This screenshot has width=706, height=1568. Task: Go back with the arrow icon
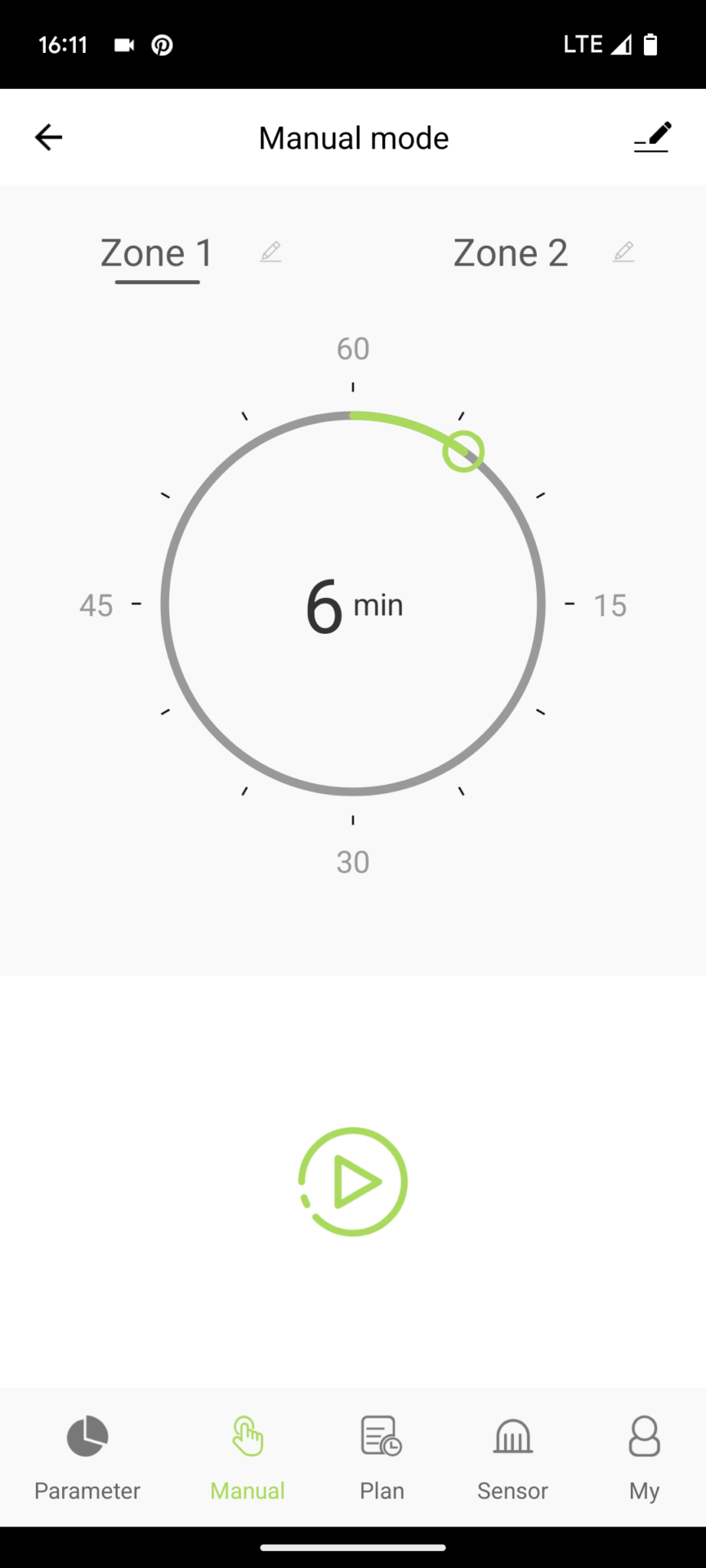(x=48, y=137)
